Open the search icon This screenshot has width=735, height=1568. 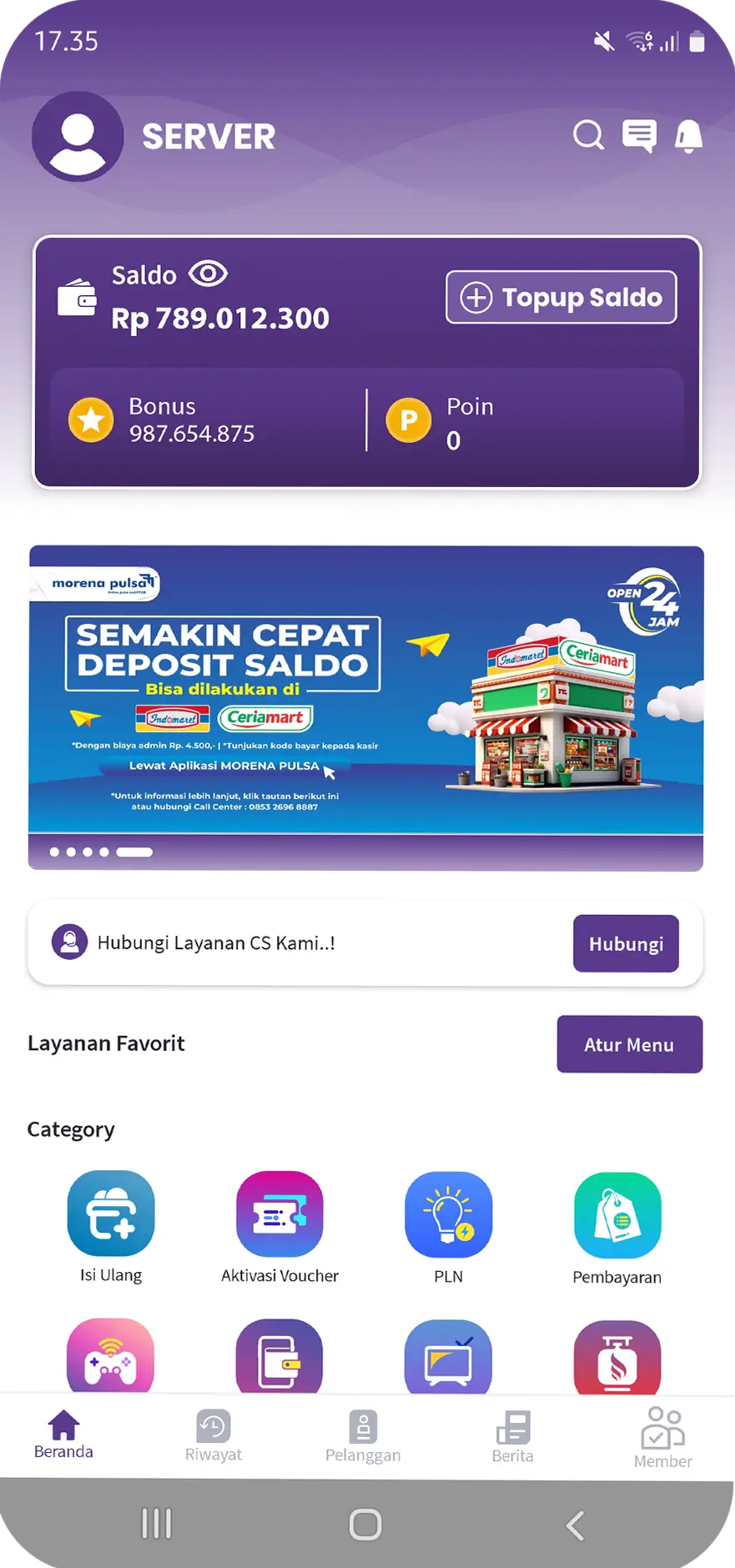tap(588, 135)
